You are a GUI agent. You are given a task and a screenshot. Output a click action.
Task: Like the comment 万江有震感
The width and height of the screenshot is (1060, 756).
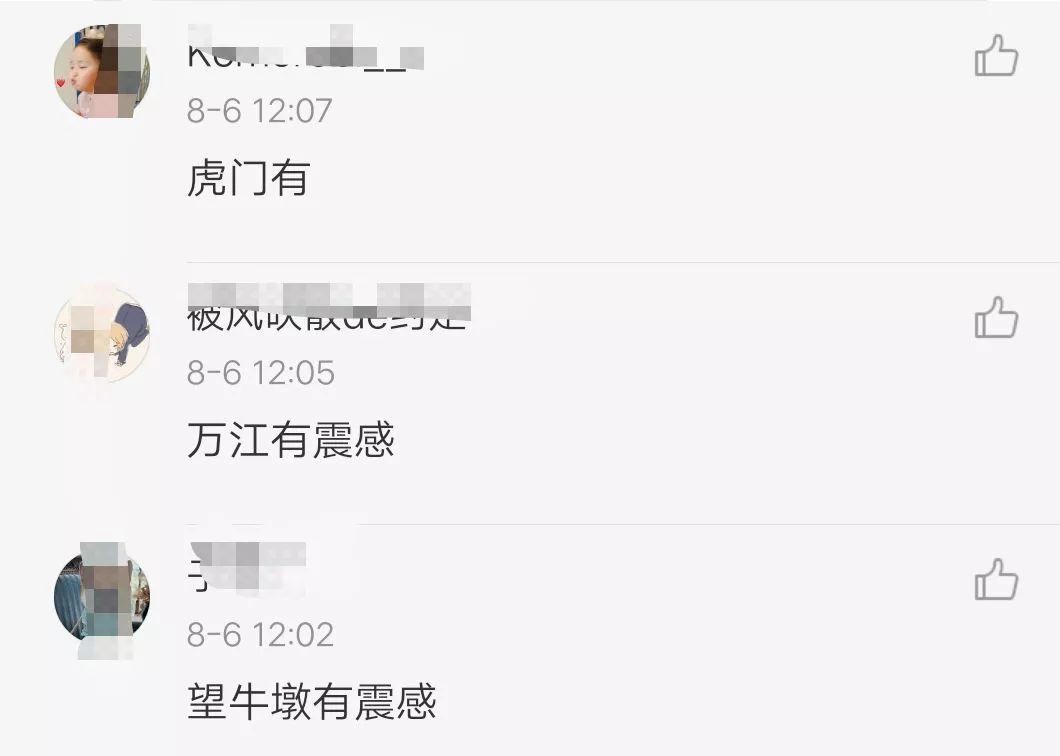coord(996,319)
